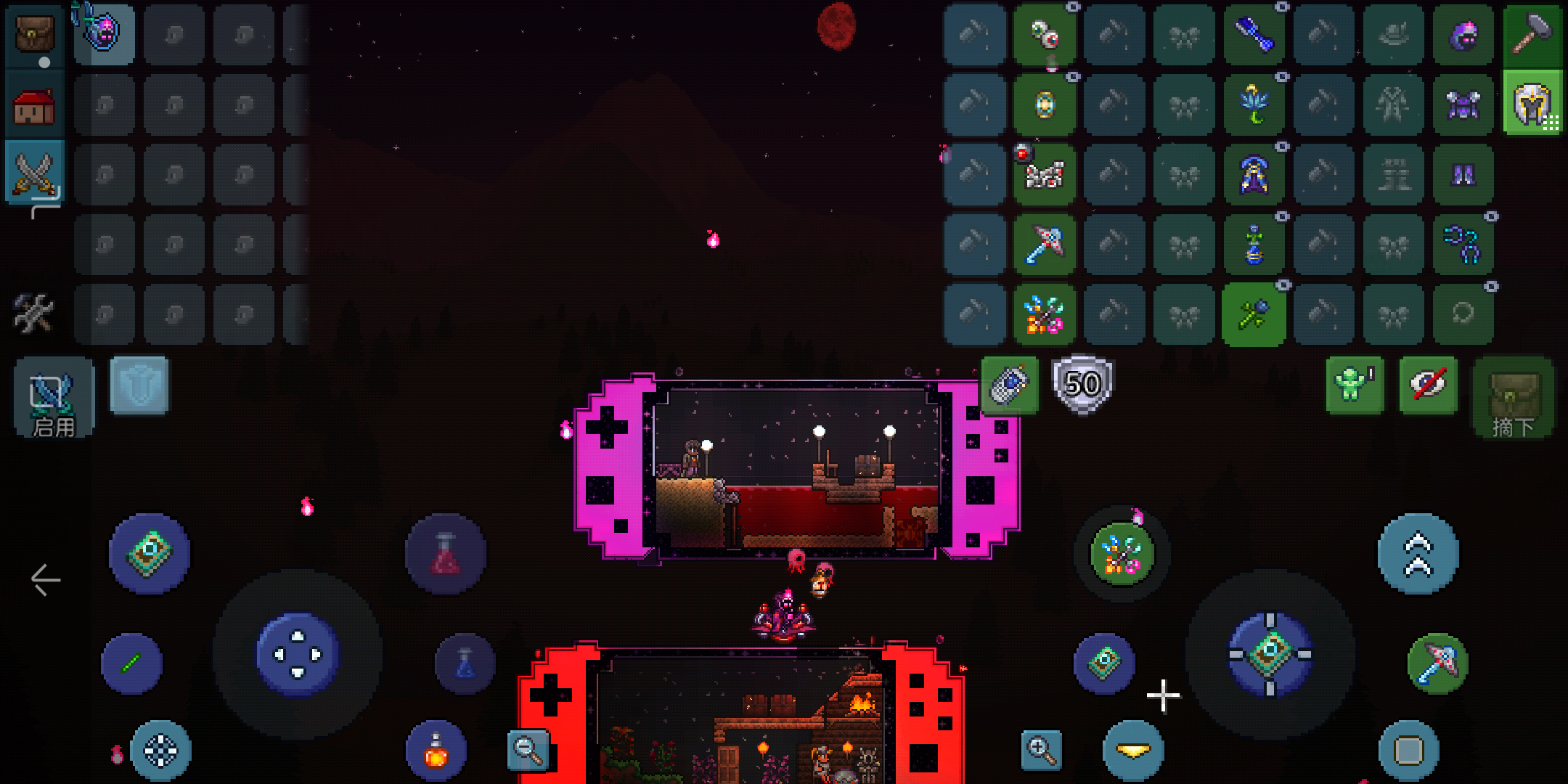Select the pickaxe axe quick-tool button
Image resolution: width=1568 pixels, height=784 pixels.
[x=1437, y=663]
